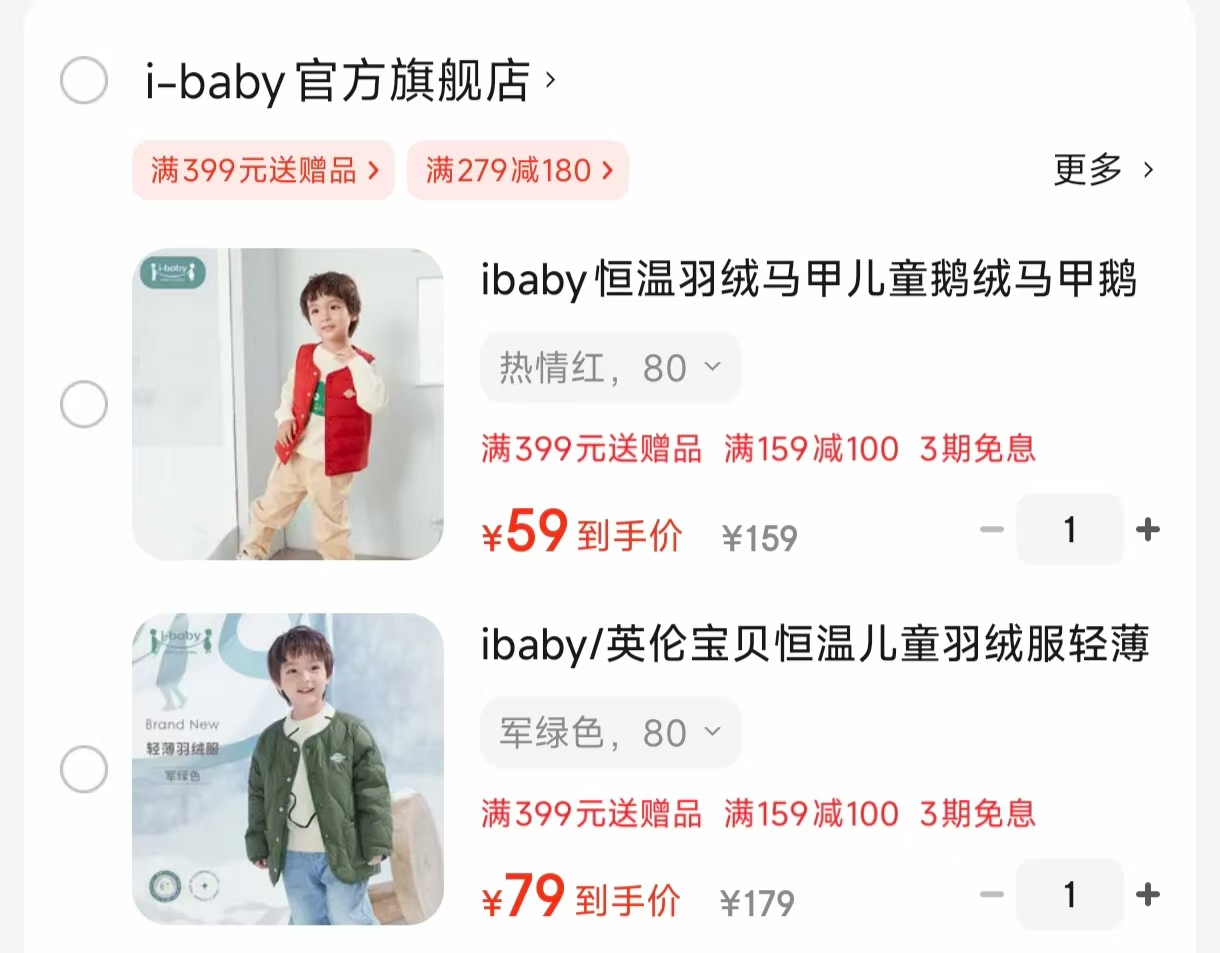Increase quantity of the ¥59 down vest
The image size is (1220, 953).
click(x=1149, y=530)
